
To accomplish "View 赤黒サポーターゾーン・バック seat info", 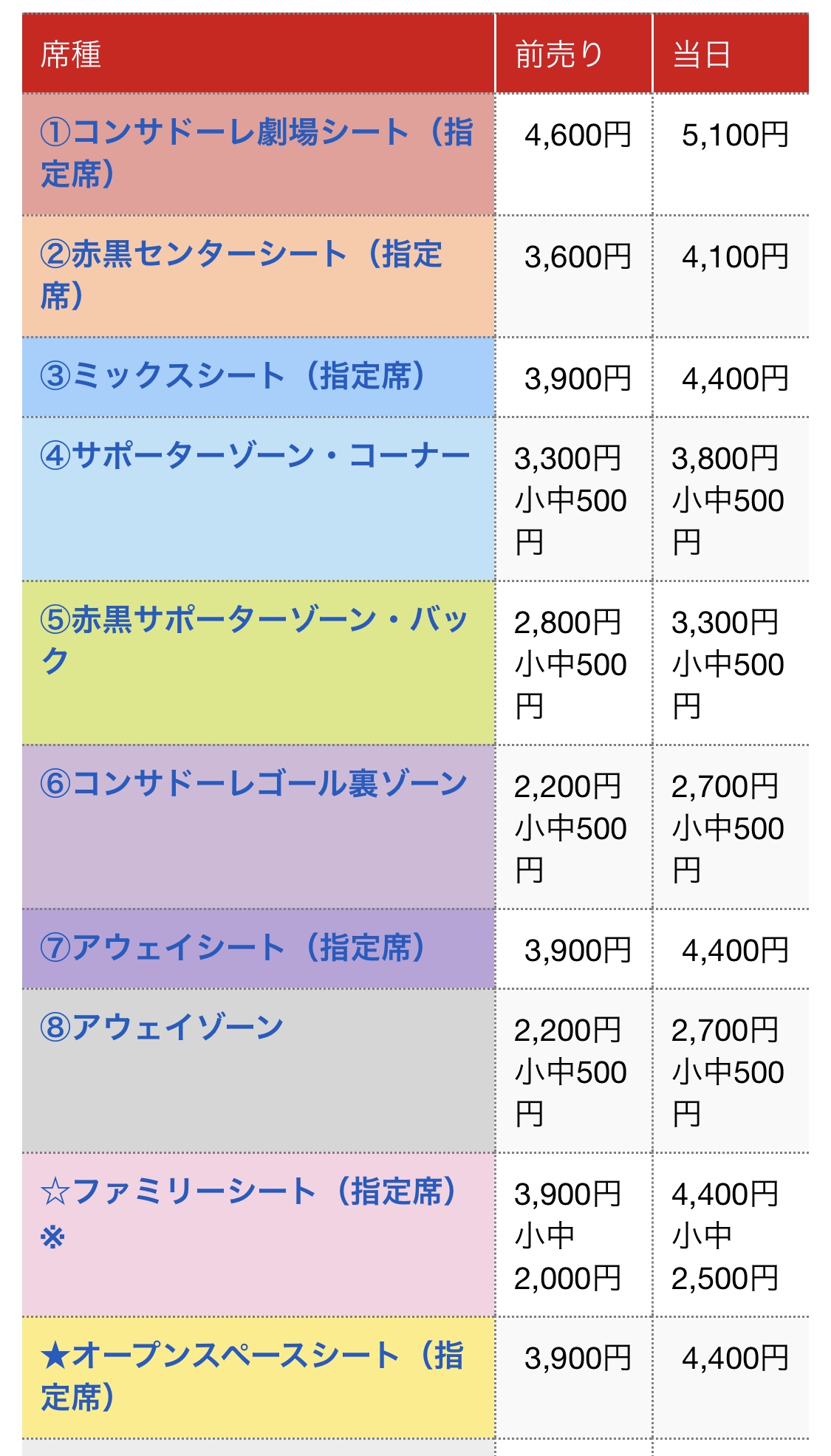I will click(x=253, y=620).
